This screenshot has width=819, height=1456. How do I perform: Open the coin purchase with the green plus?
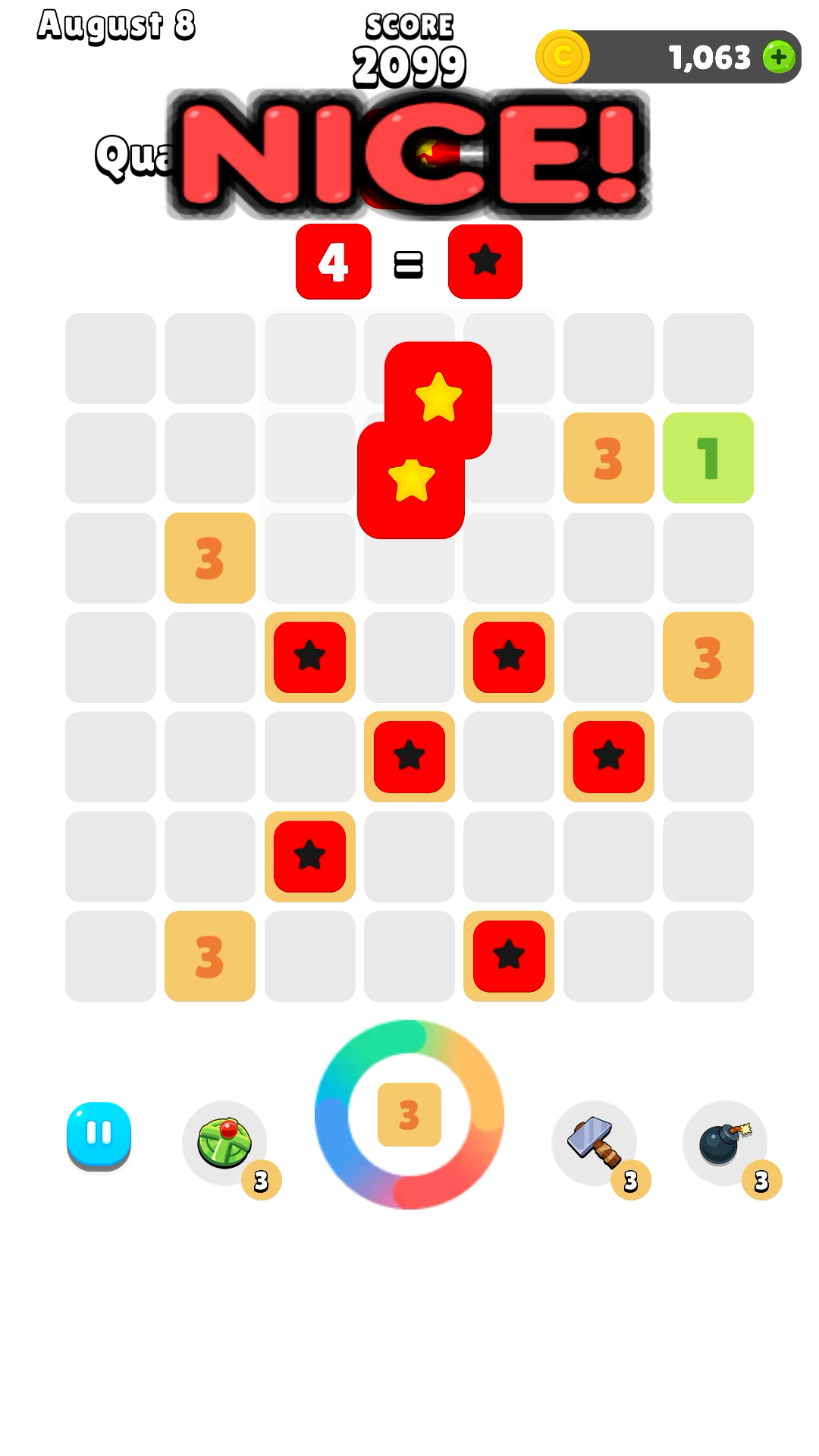point(778,55)
